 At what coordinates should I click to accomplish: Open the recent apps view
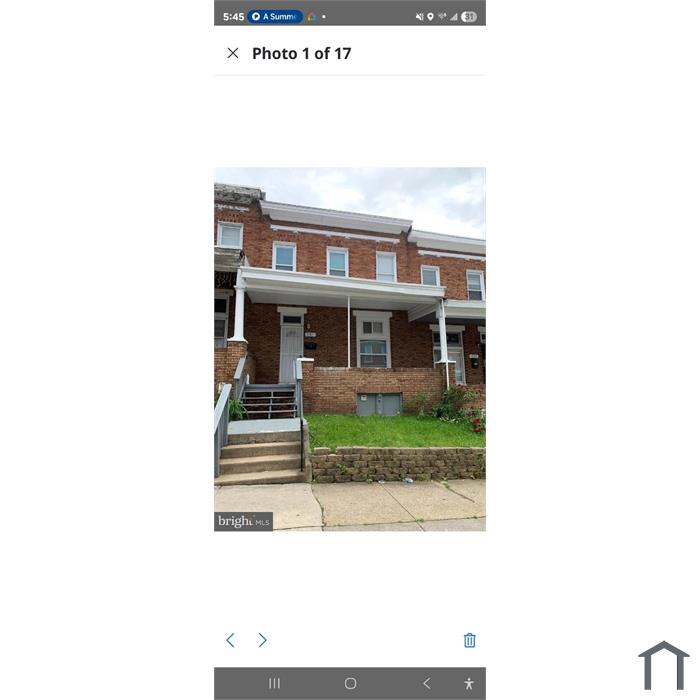coord(274,683)
